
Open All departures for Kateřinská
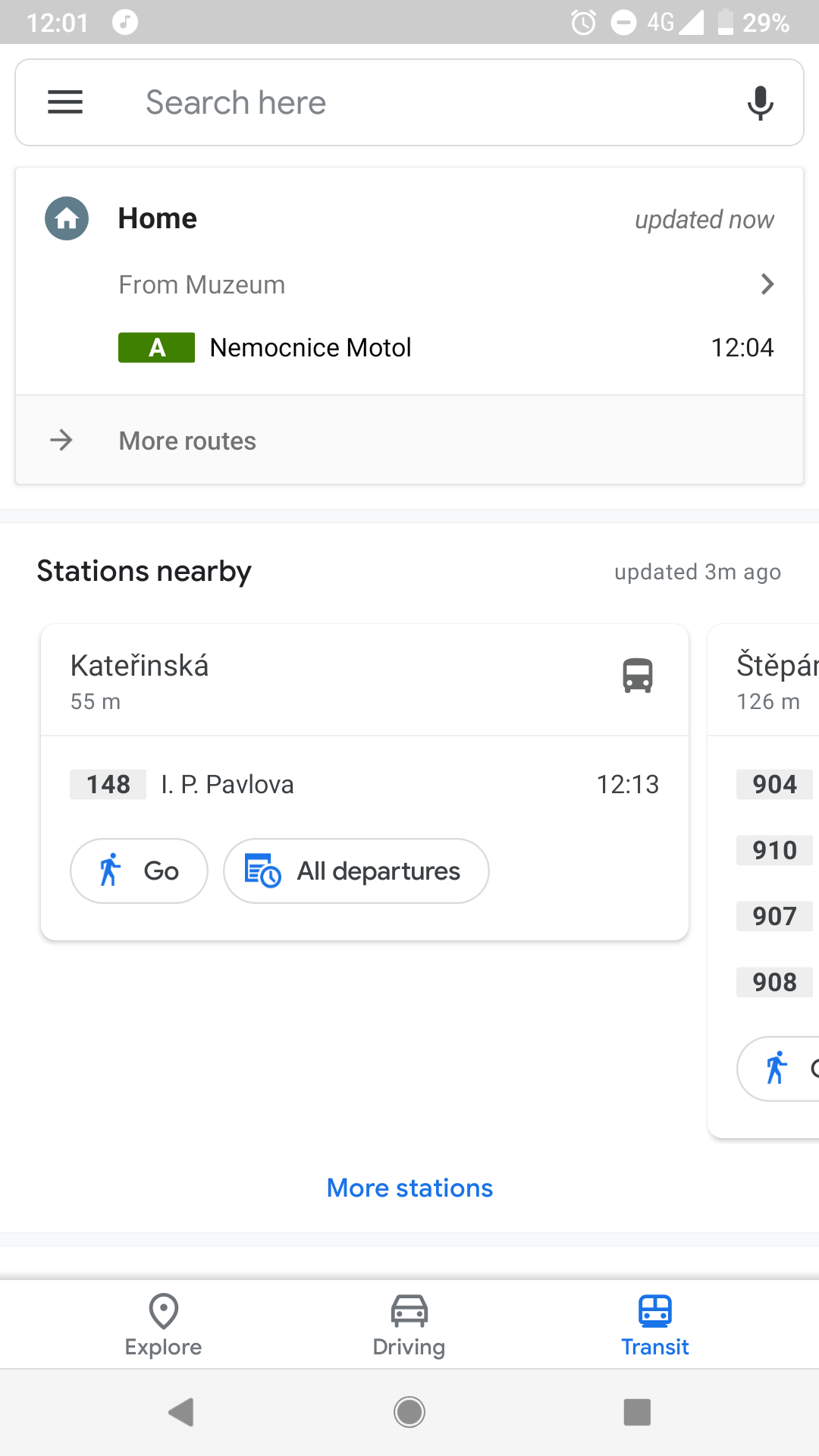coord(356,871)
